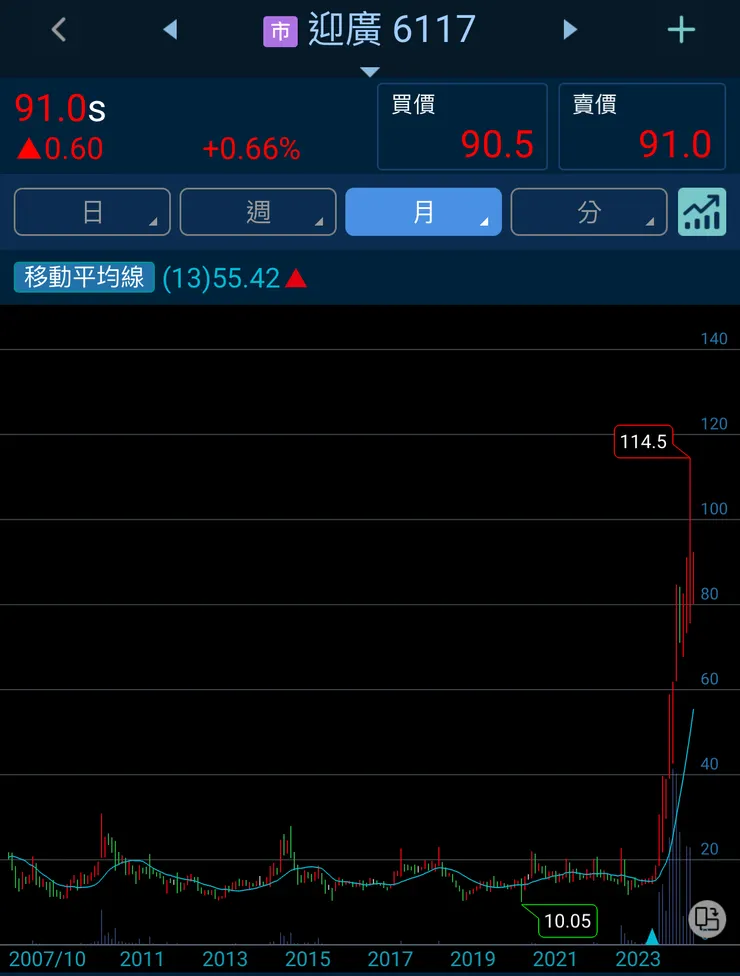Change the 移動平均線 indicator
The image size is (740, 976).
85,277
